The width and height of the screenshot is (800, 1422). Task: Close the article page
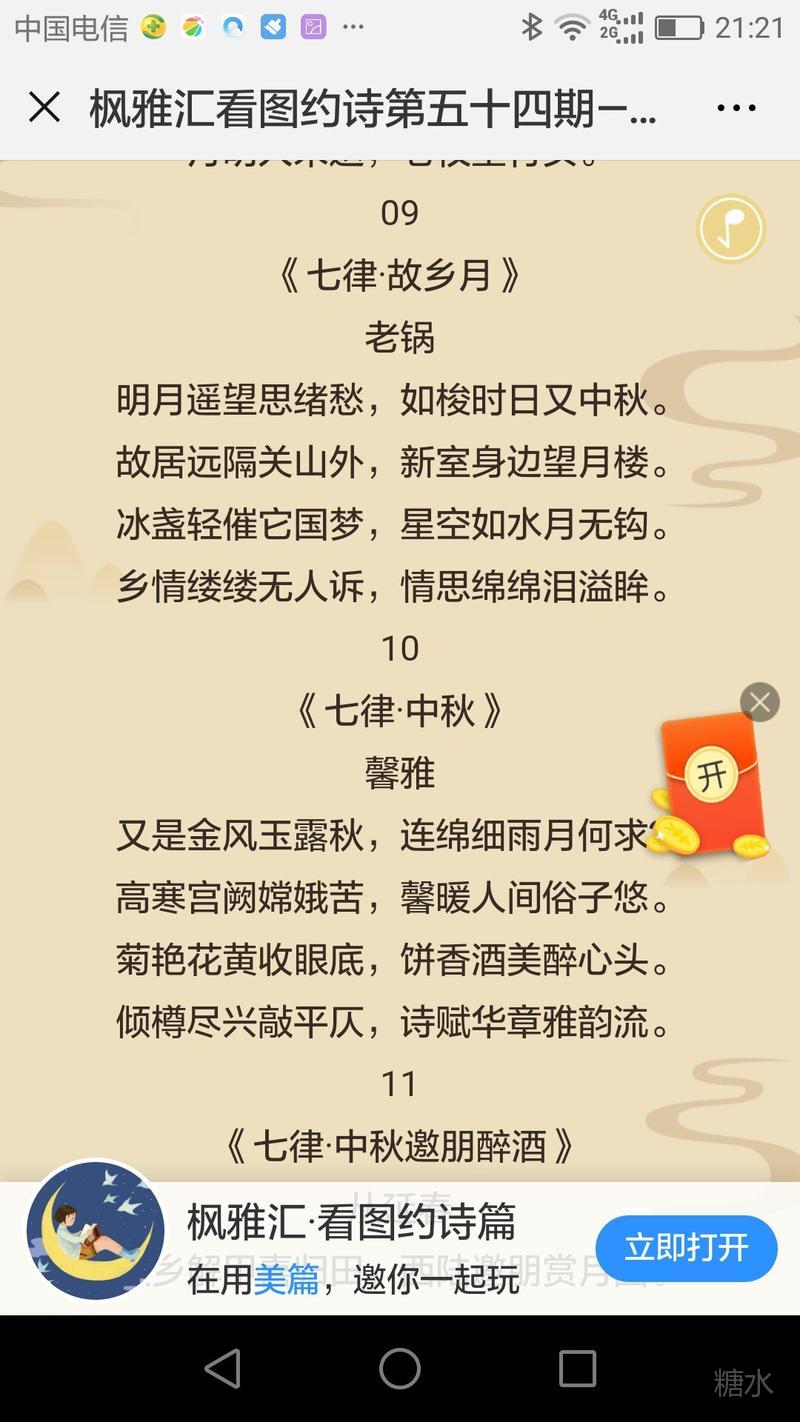pos(44,107)
